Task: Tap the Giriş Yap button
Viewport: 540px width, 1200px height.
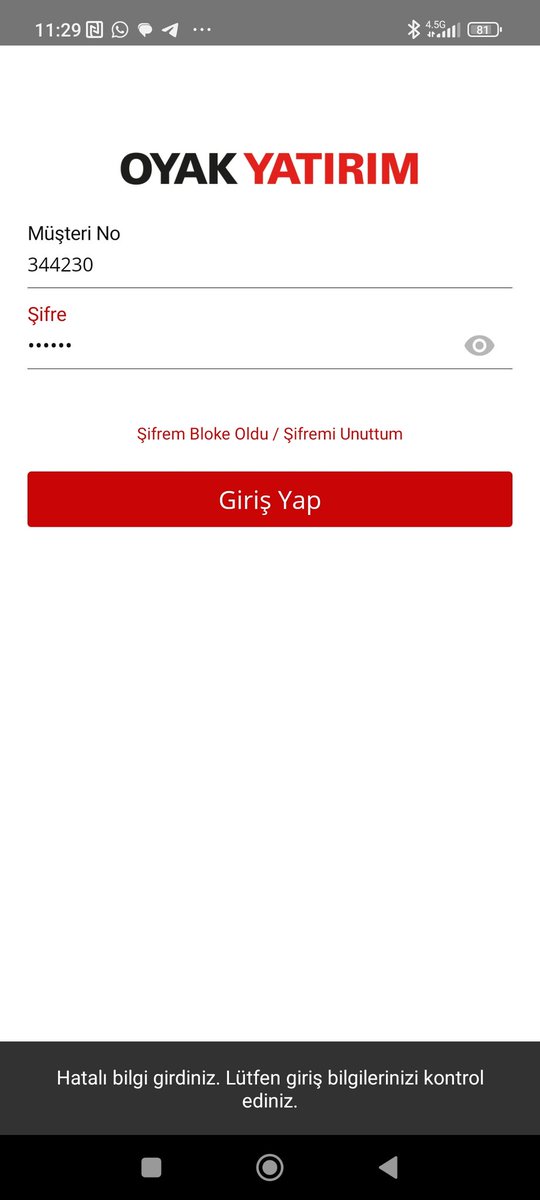Action: [270, 499]
